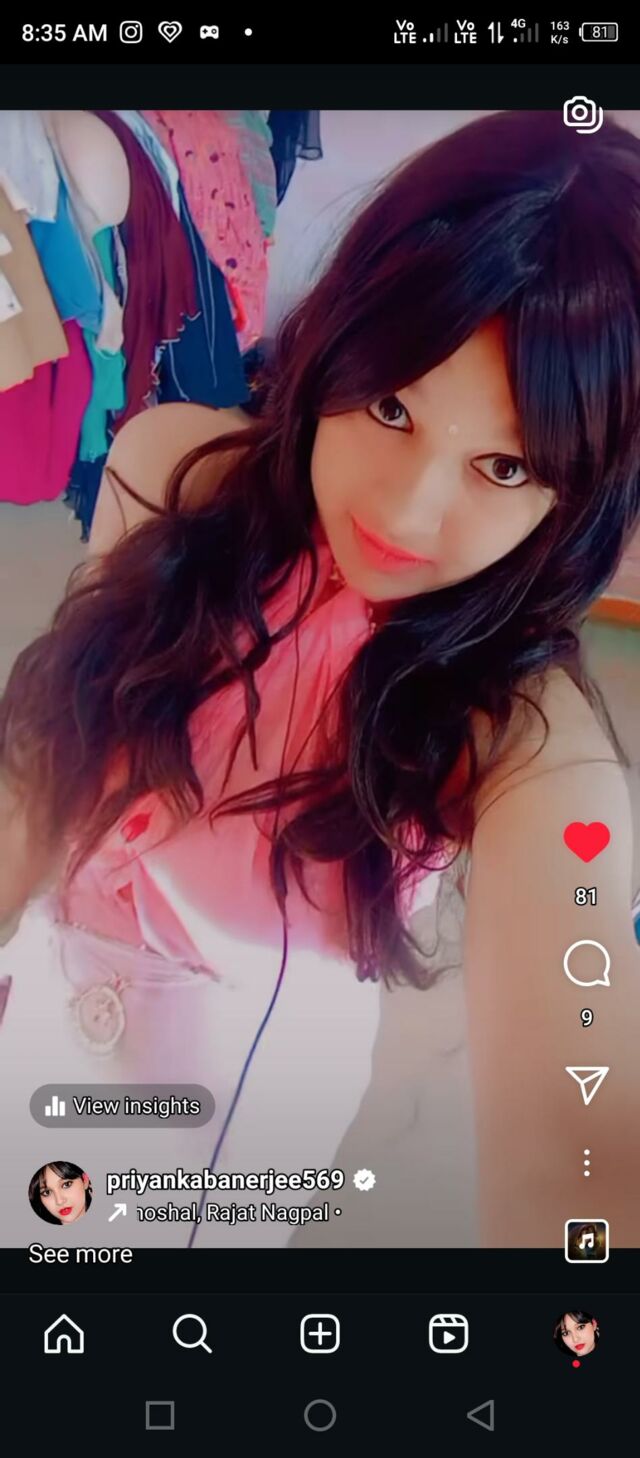
Task: Tap View insights button
Action: point(122,1106)
